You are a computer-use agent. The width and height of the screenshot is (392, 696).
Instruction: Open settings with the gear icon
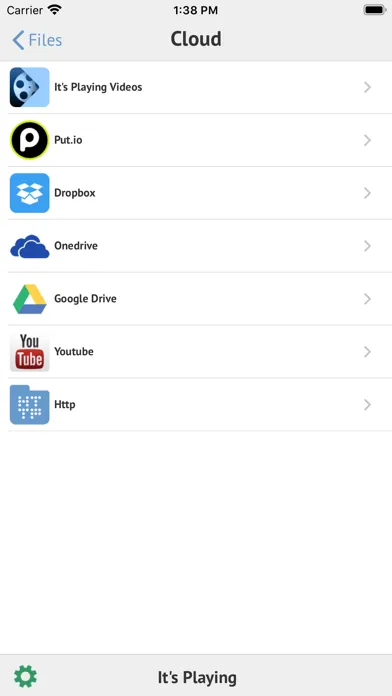coord(25,677)
